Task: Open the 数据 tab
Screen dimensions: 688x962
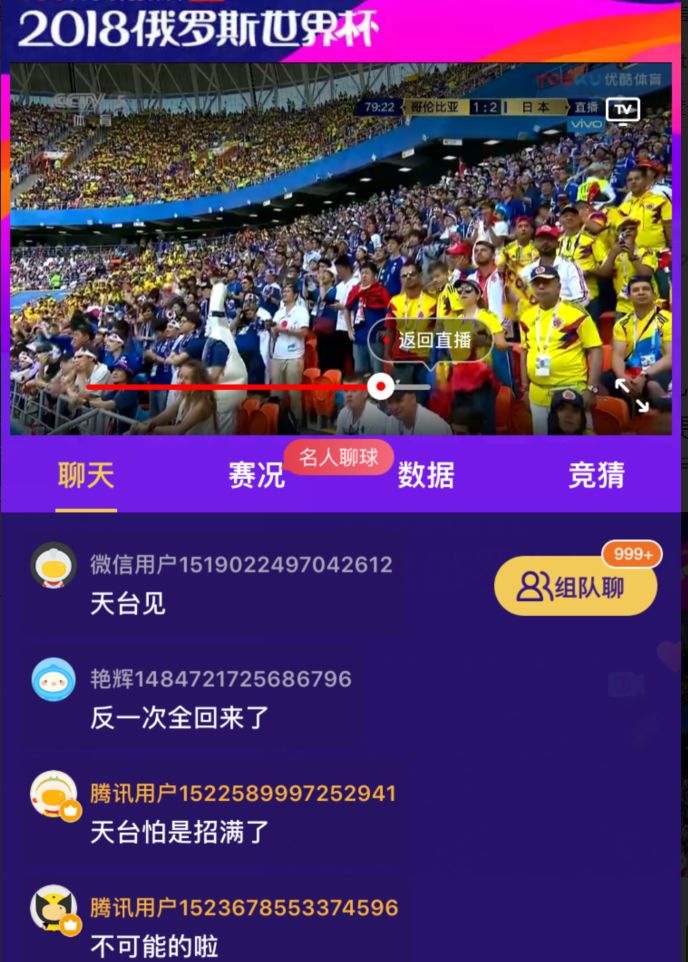Action: (426, 476)
